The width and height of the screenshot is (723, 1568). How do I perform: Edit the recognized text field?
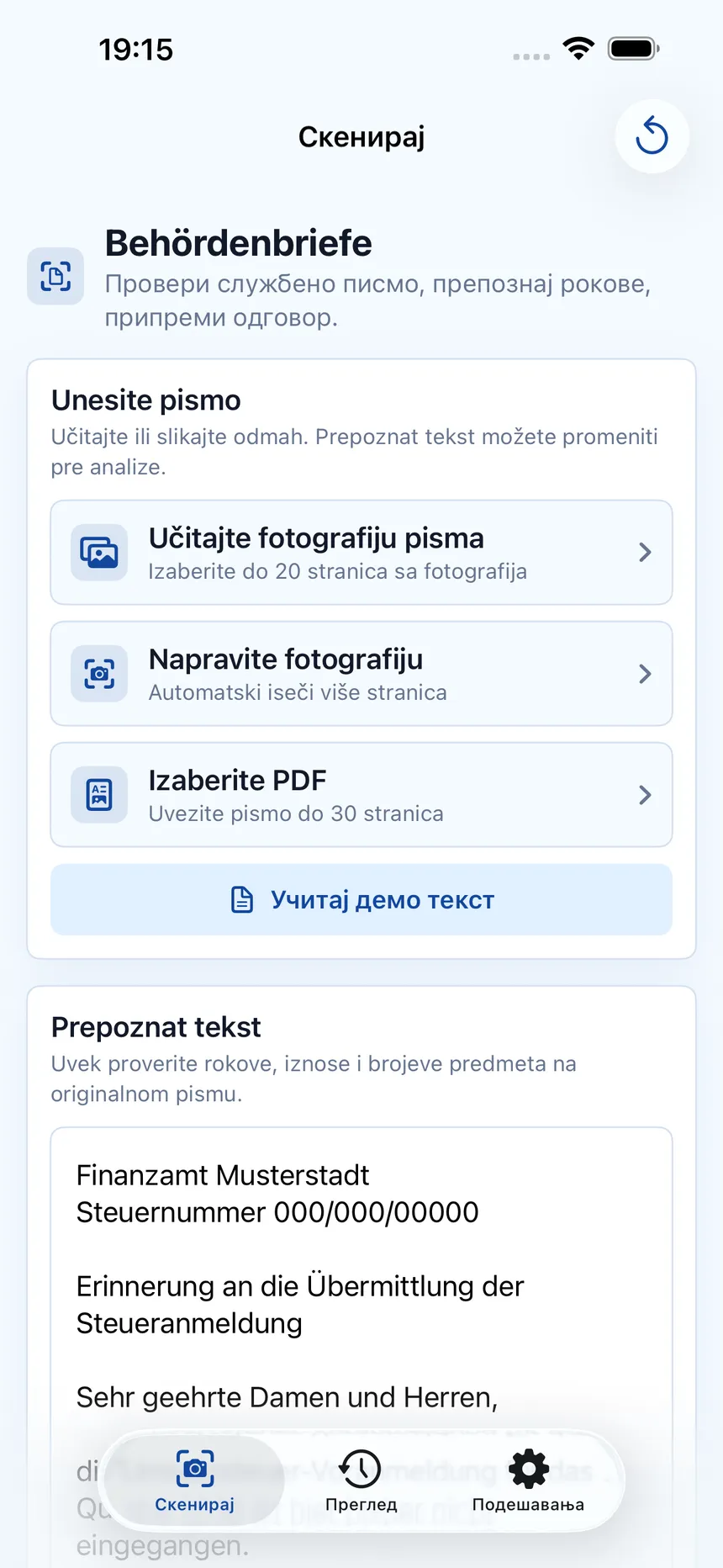click(x=361, y=1346)
